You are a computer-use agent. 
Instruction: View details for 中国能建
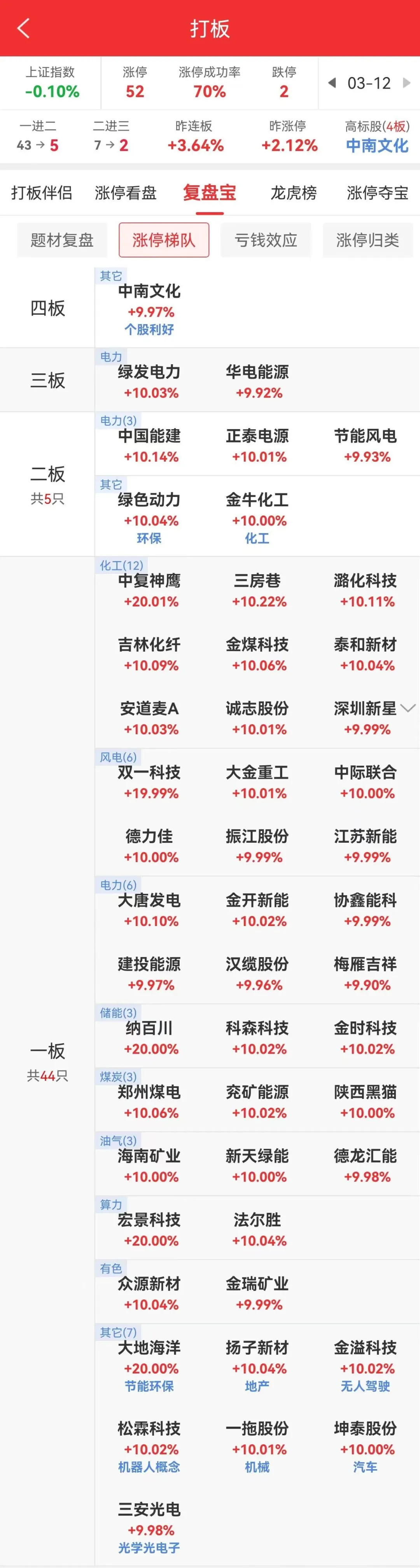(x=150, y=445)
